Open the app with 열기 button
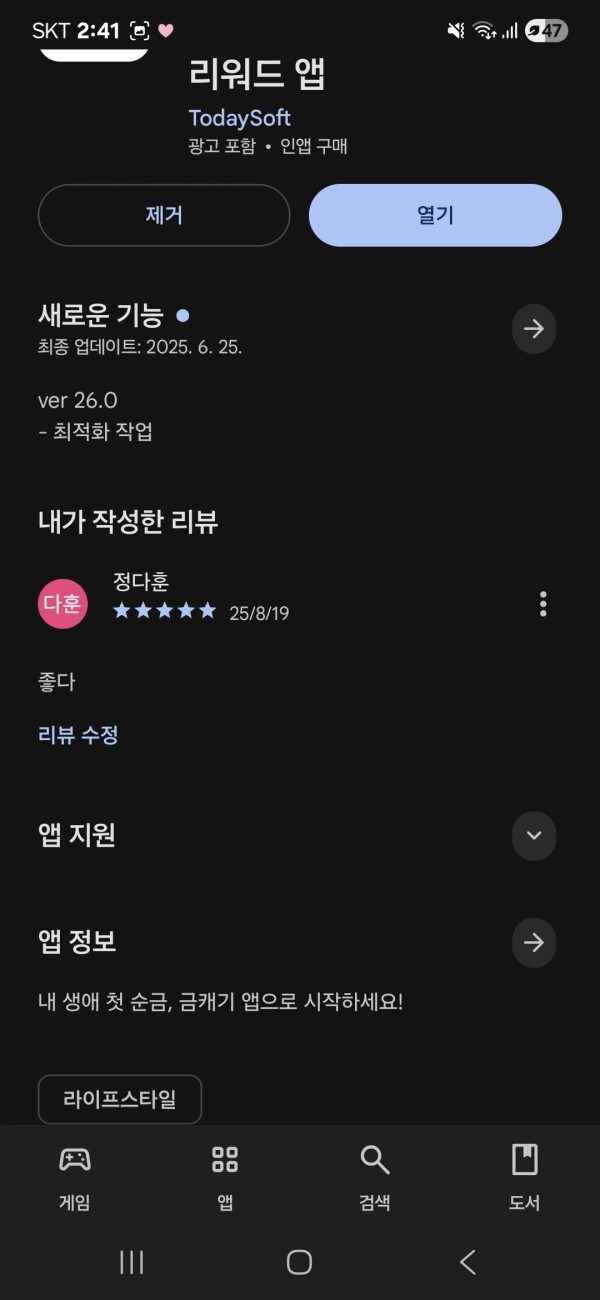The image size is (600, 1300). coord(435,215)
